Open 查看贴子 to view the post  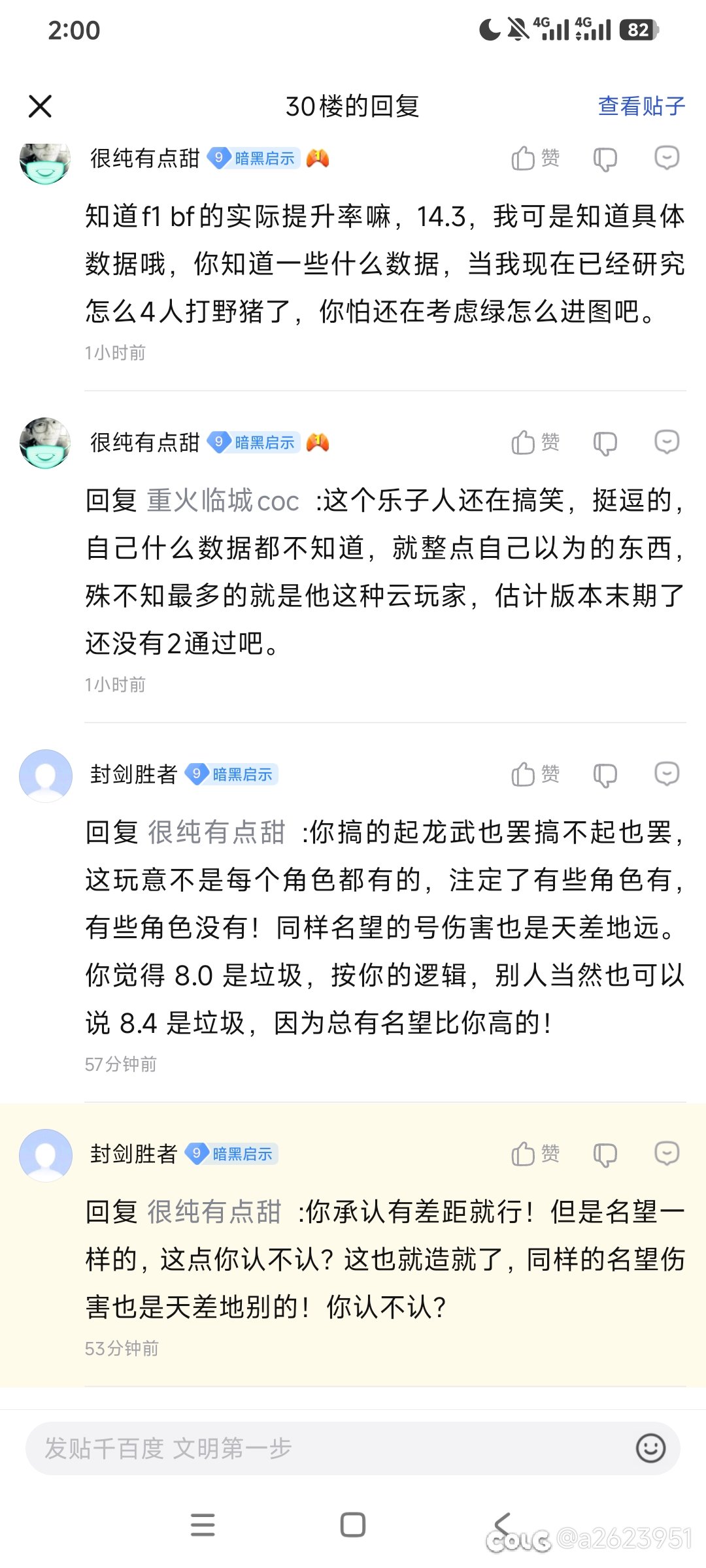pyautogui.click(x=641, y=106)
